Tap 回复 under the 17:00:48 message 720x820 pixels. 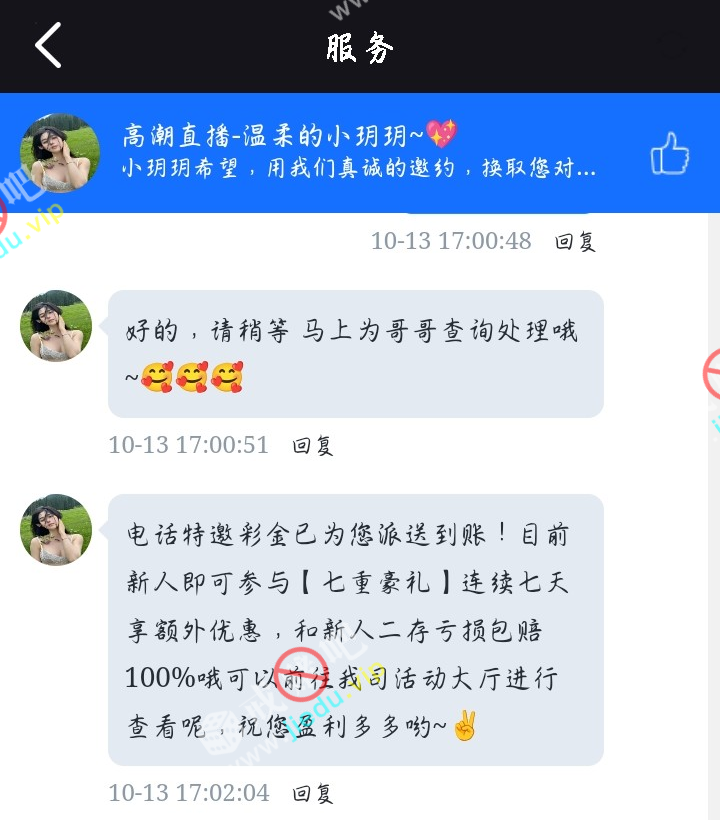pos(575,242)
